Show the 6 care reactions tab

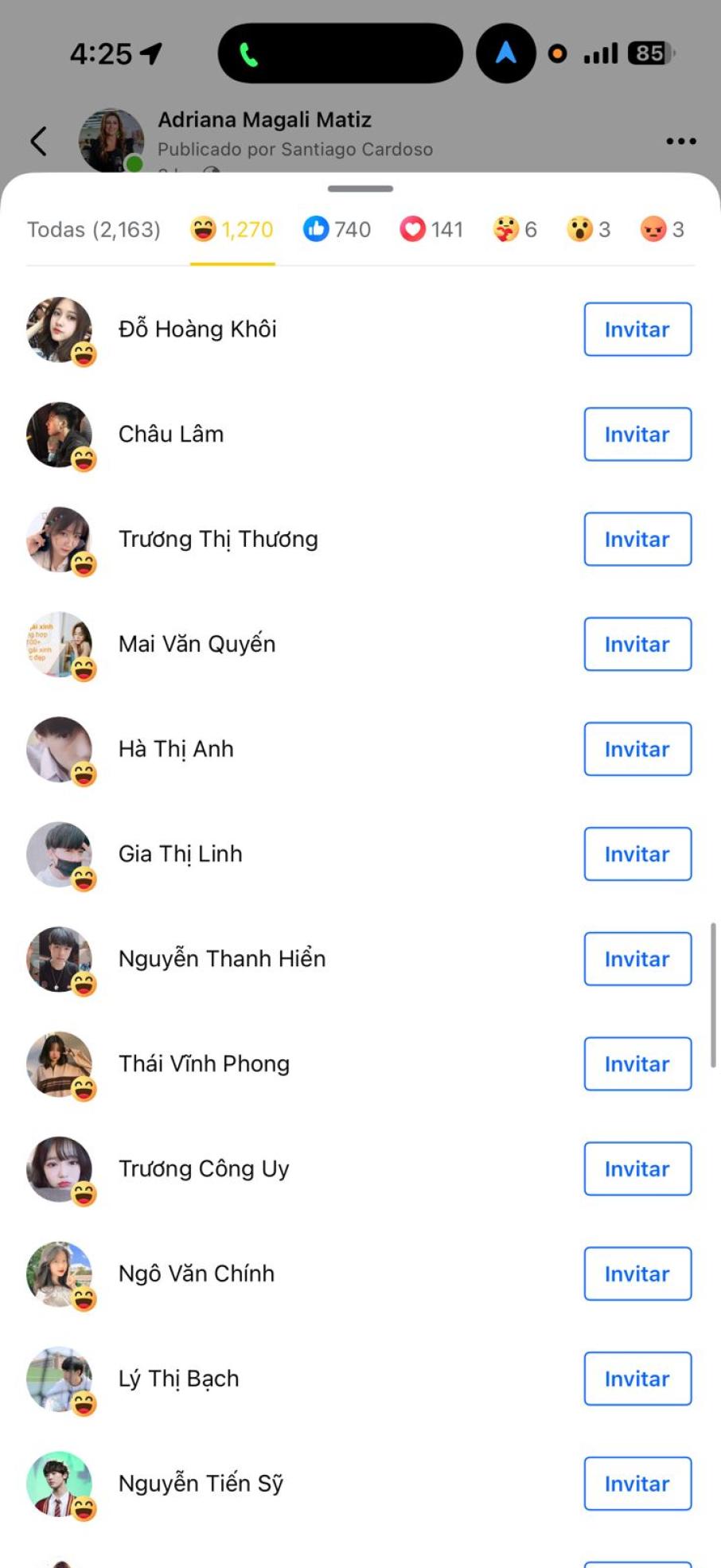(515, 230)
